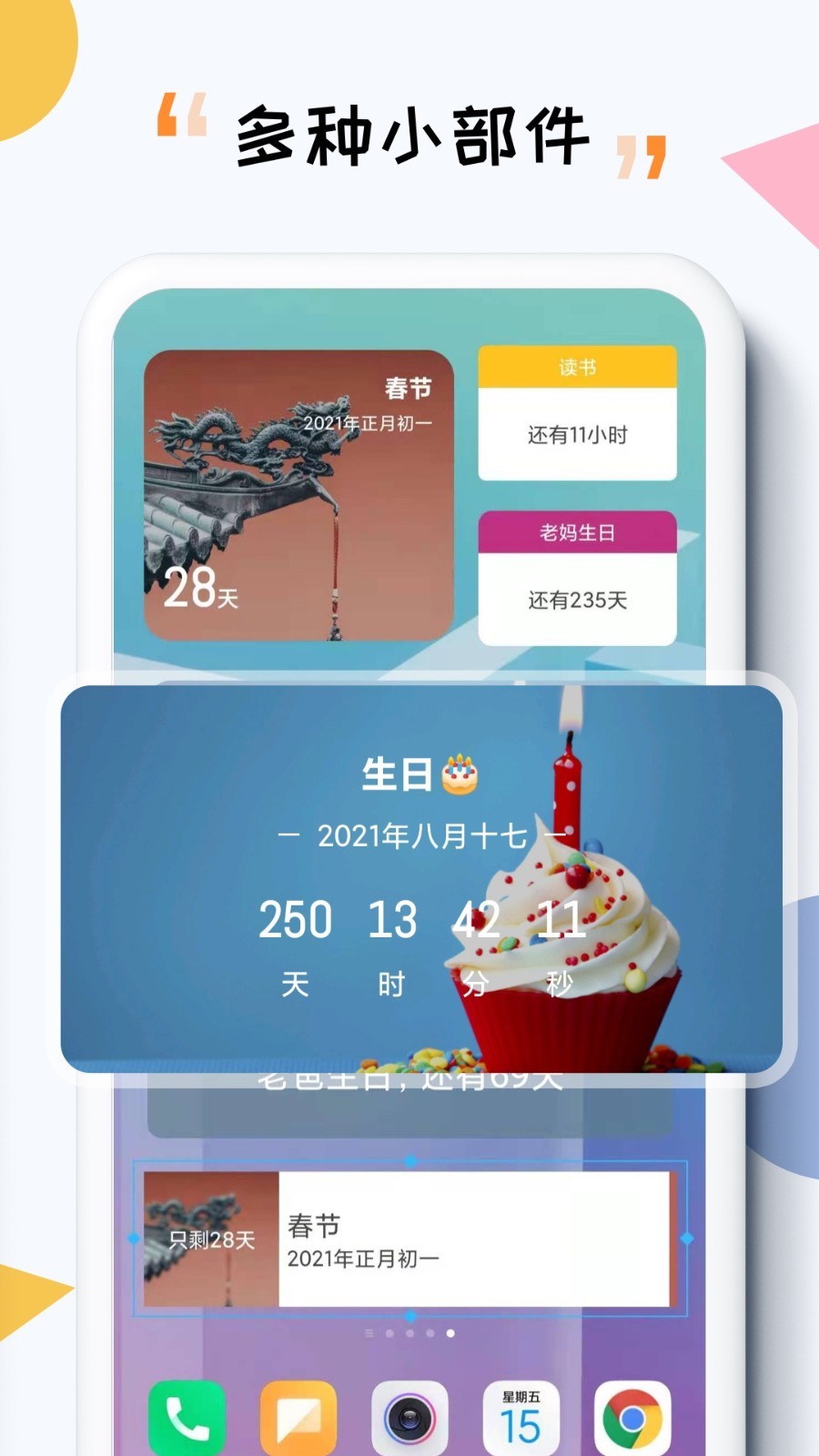
Task: Click the 还有235天 countdown text
Action: click(577, 599)
